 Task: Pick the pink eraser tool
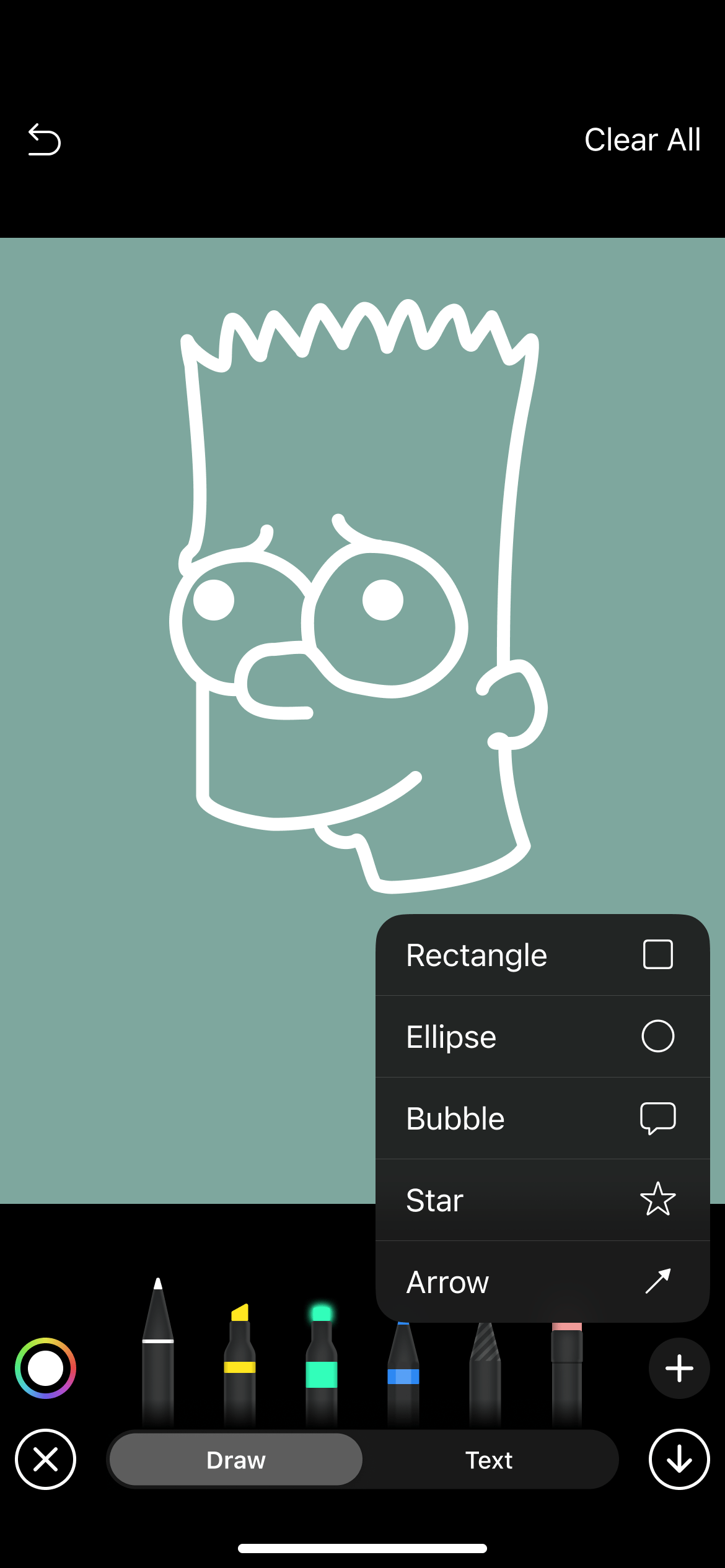point(567,1374)
